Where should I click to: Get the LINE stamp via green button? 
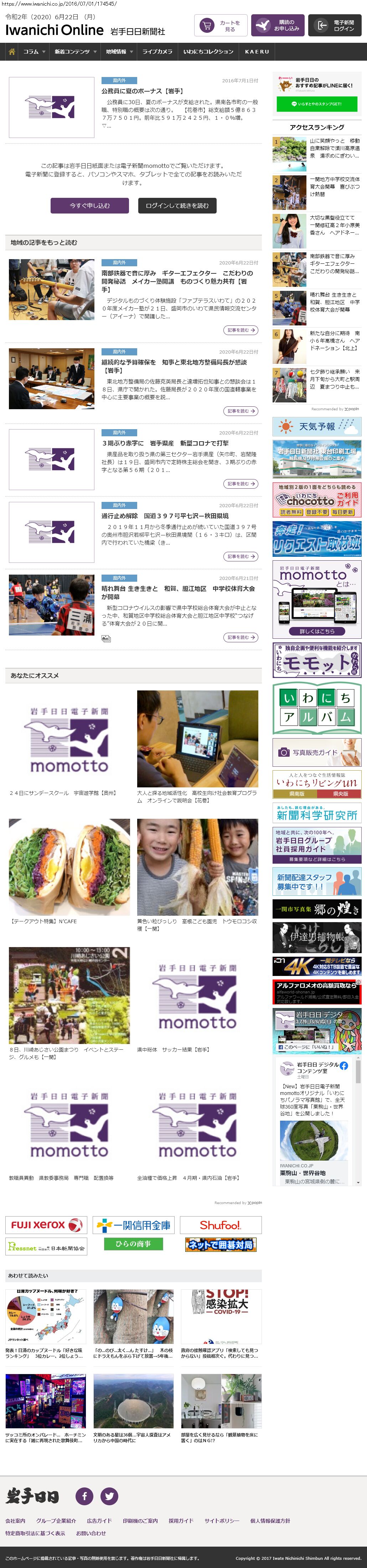tap(316, 104)
